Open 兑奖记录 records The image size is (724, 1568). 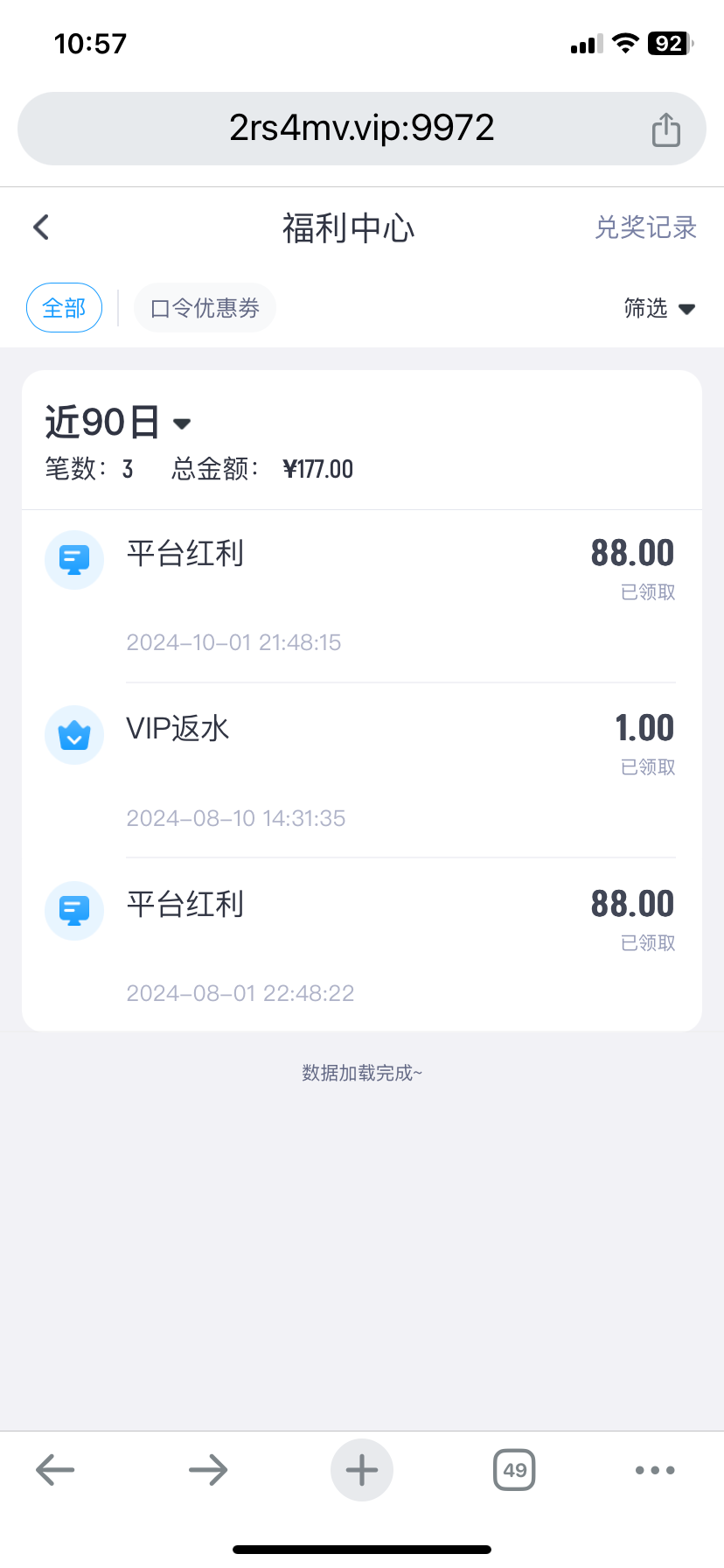(645, 227)
